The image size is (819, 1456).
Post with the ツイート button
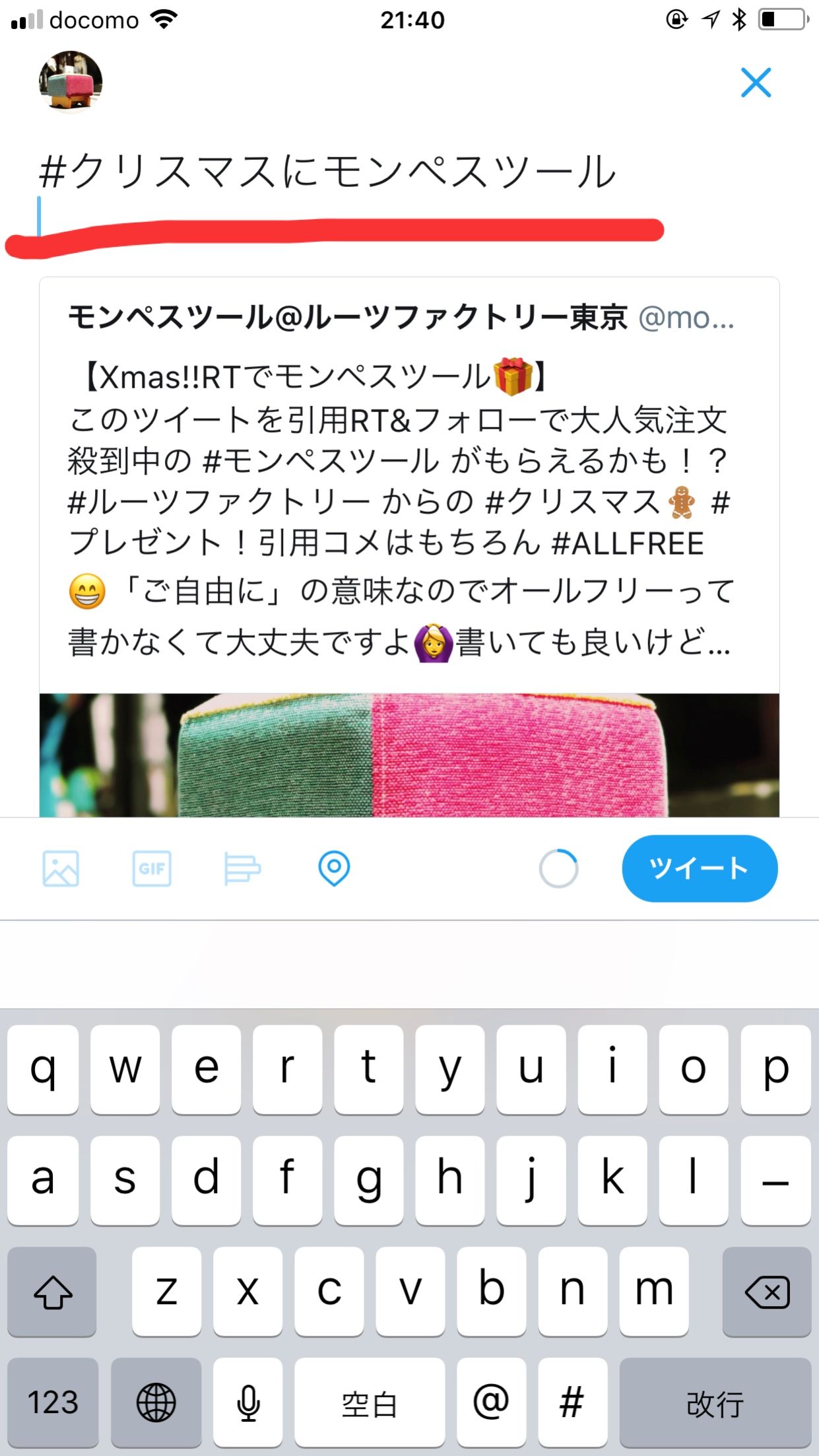click(699, 868)
